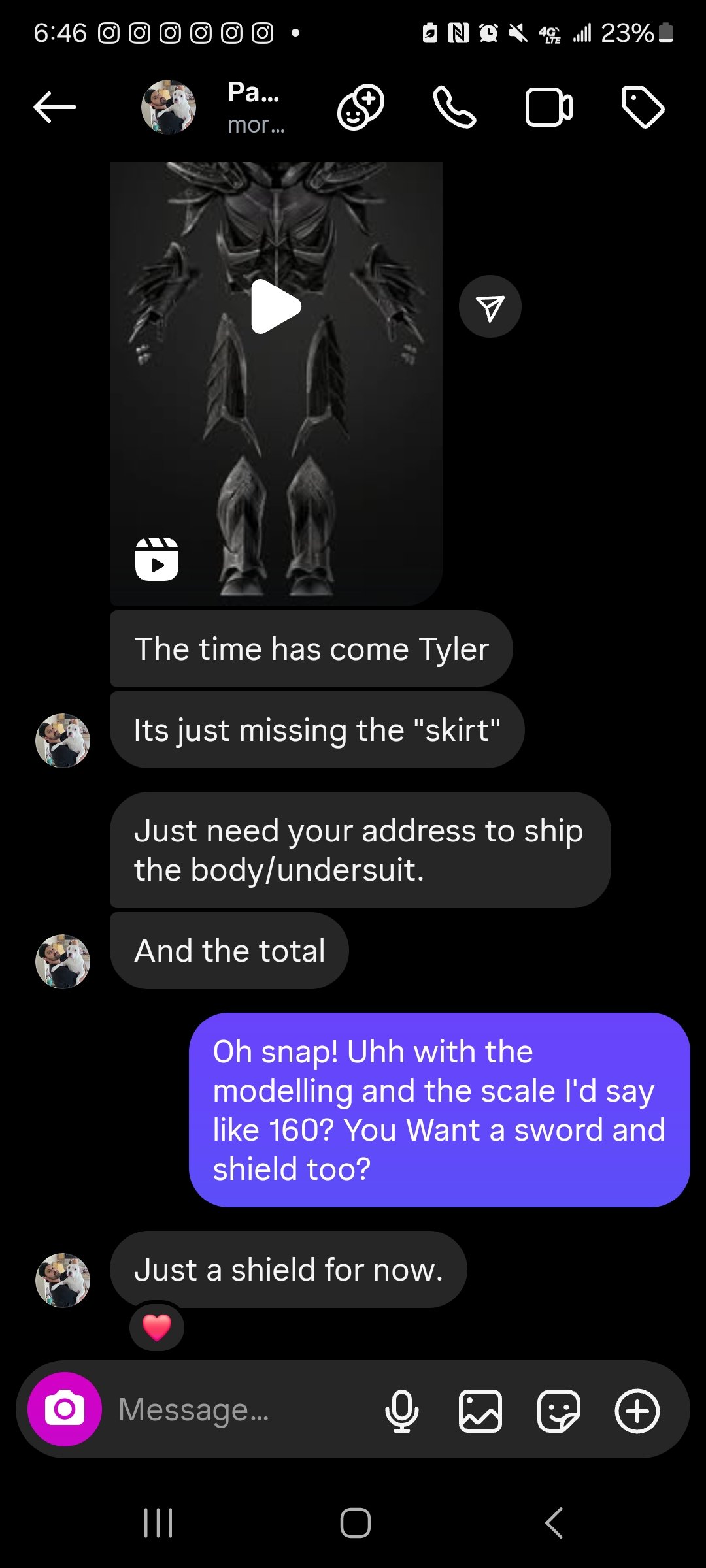Open the label tag icon
Screen dimensions: 706x1568
point(643,108)
